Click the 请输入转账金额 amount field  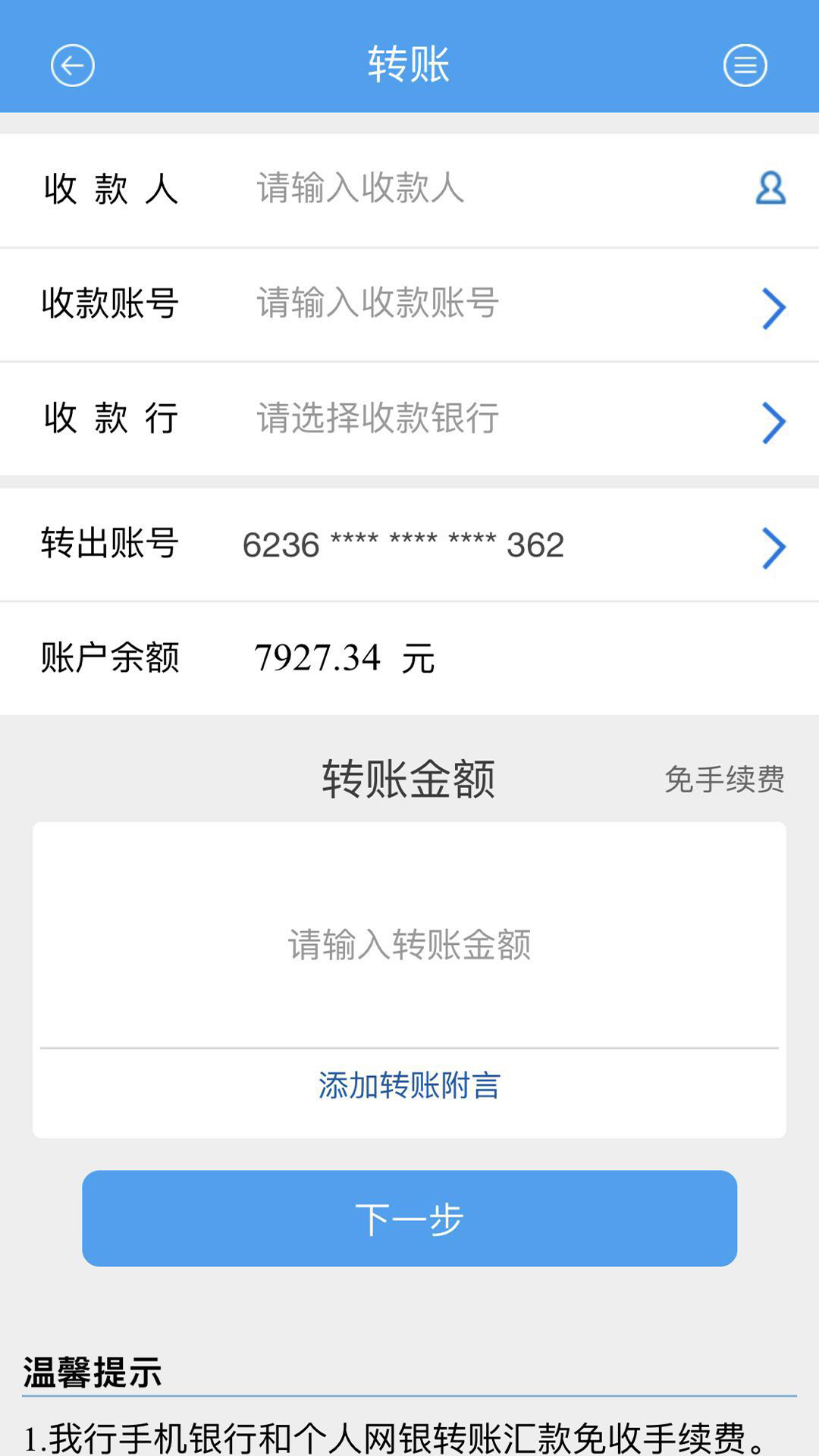tap(409, 946)
